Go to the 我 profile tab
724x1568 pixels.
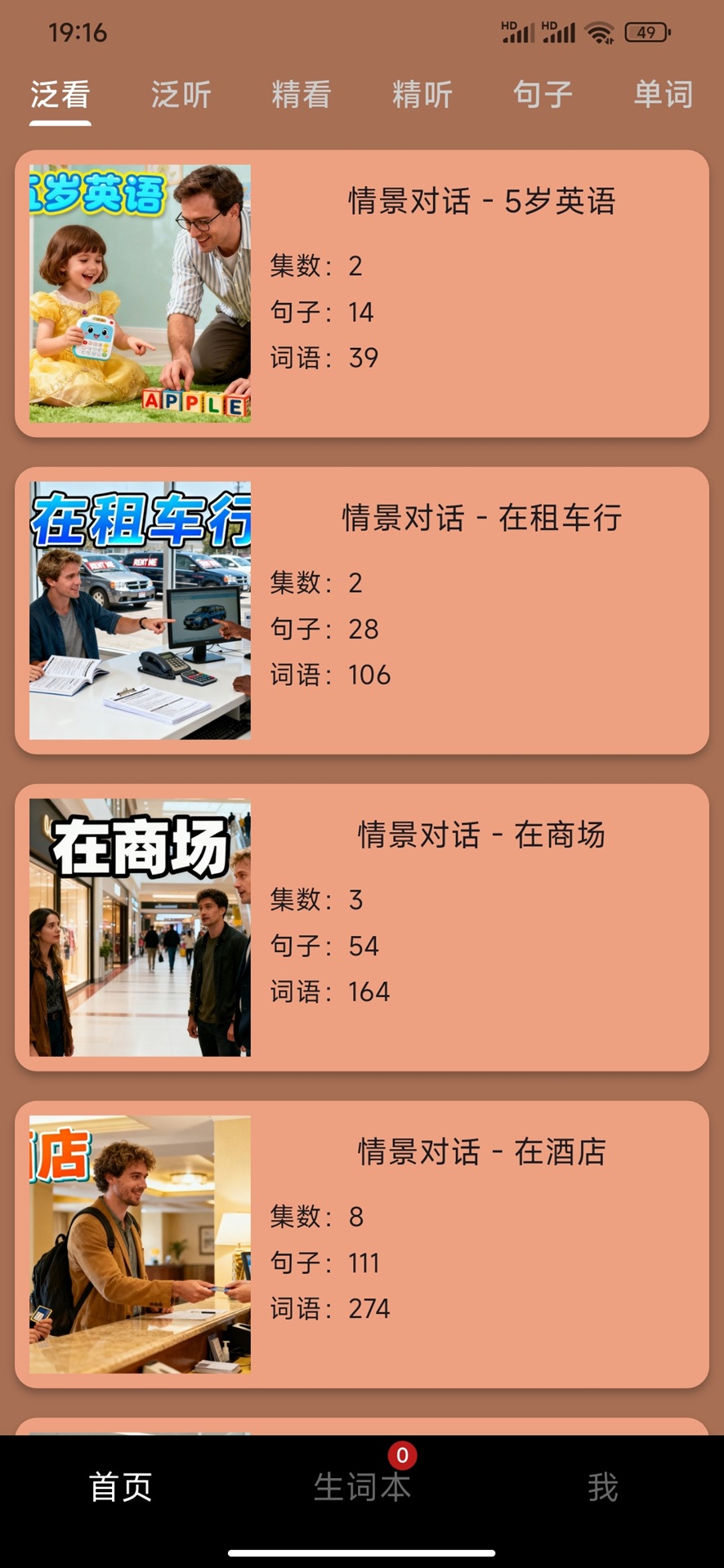pos(602,1486)
